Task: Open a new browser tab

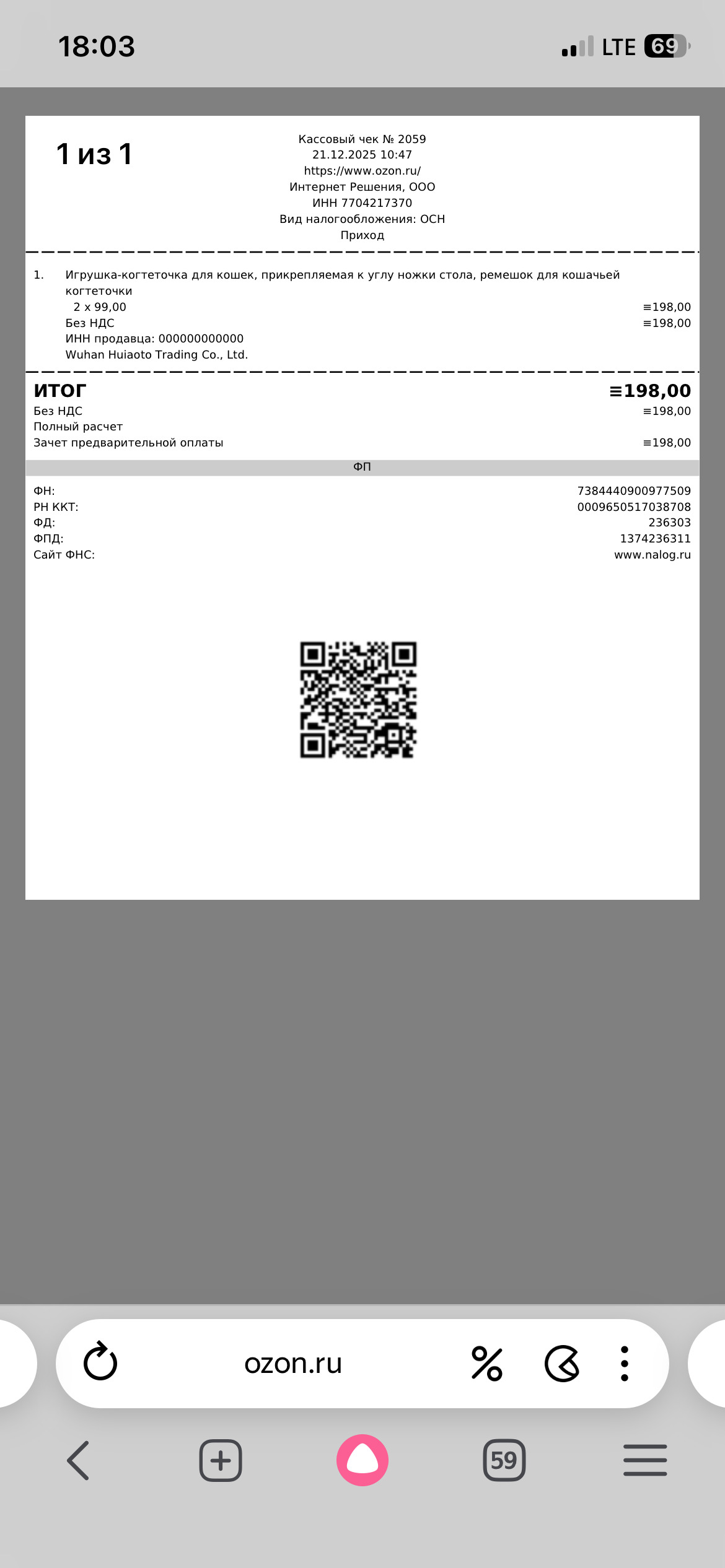Action: (x=221, y=1460)
